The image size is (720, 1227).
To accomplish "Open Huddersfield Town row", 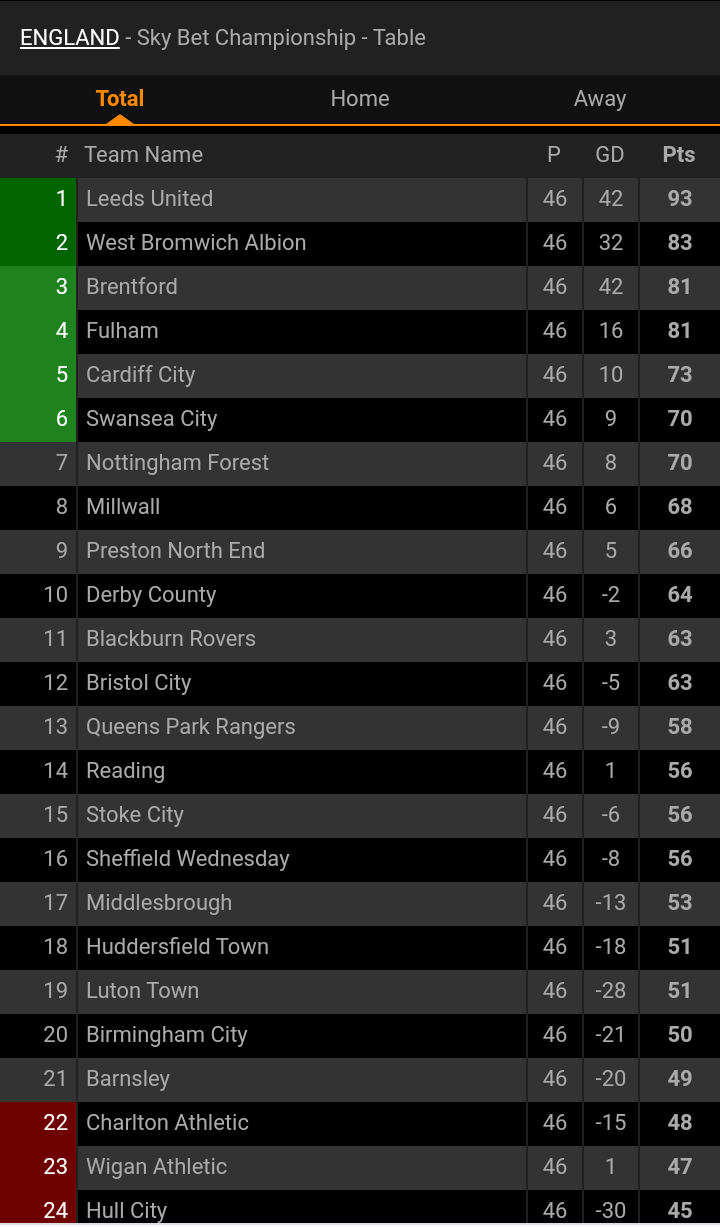I will [178, 947].
